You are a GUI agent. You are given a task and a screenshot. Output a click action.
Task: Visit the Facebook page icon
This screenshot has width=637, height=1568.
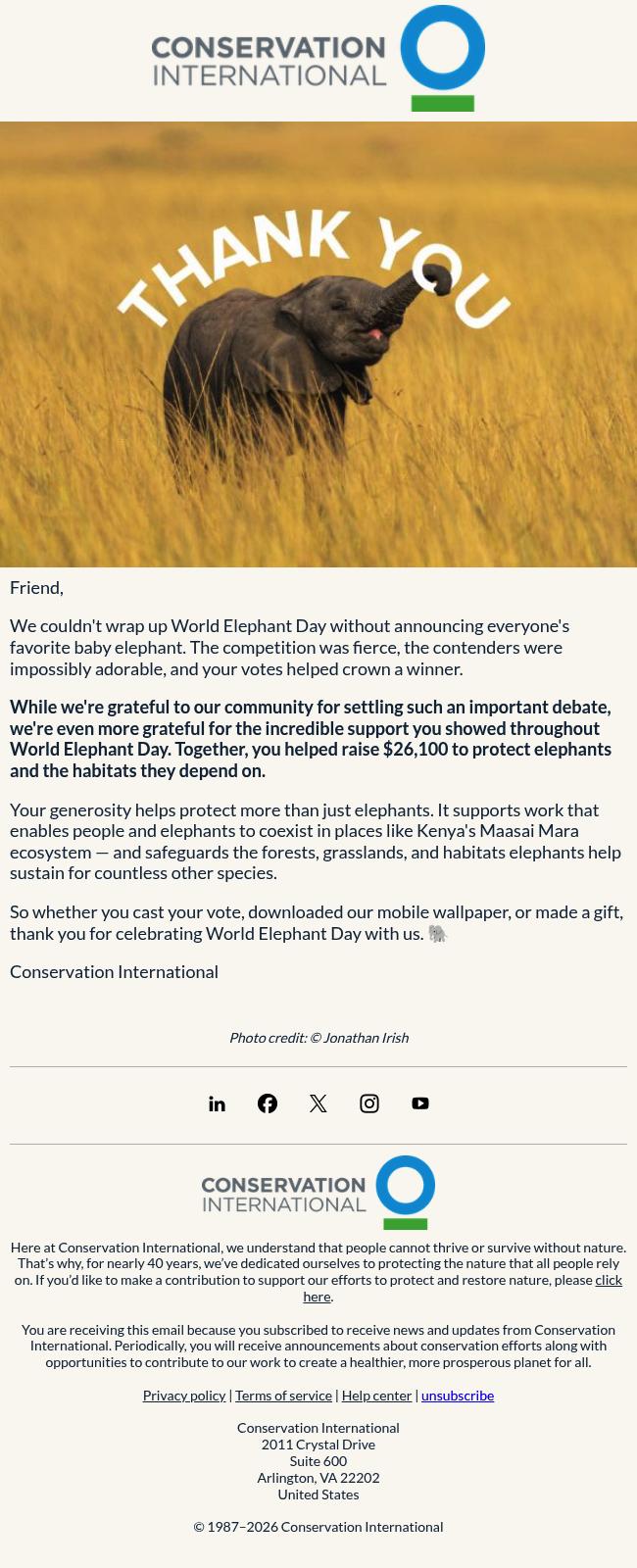[268, 1103]
